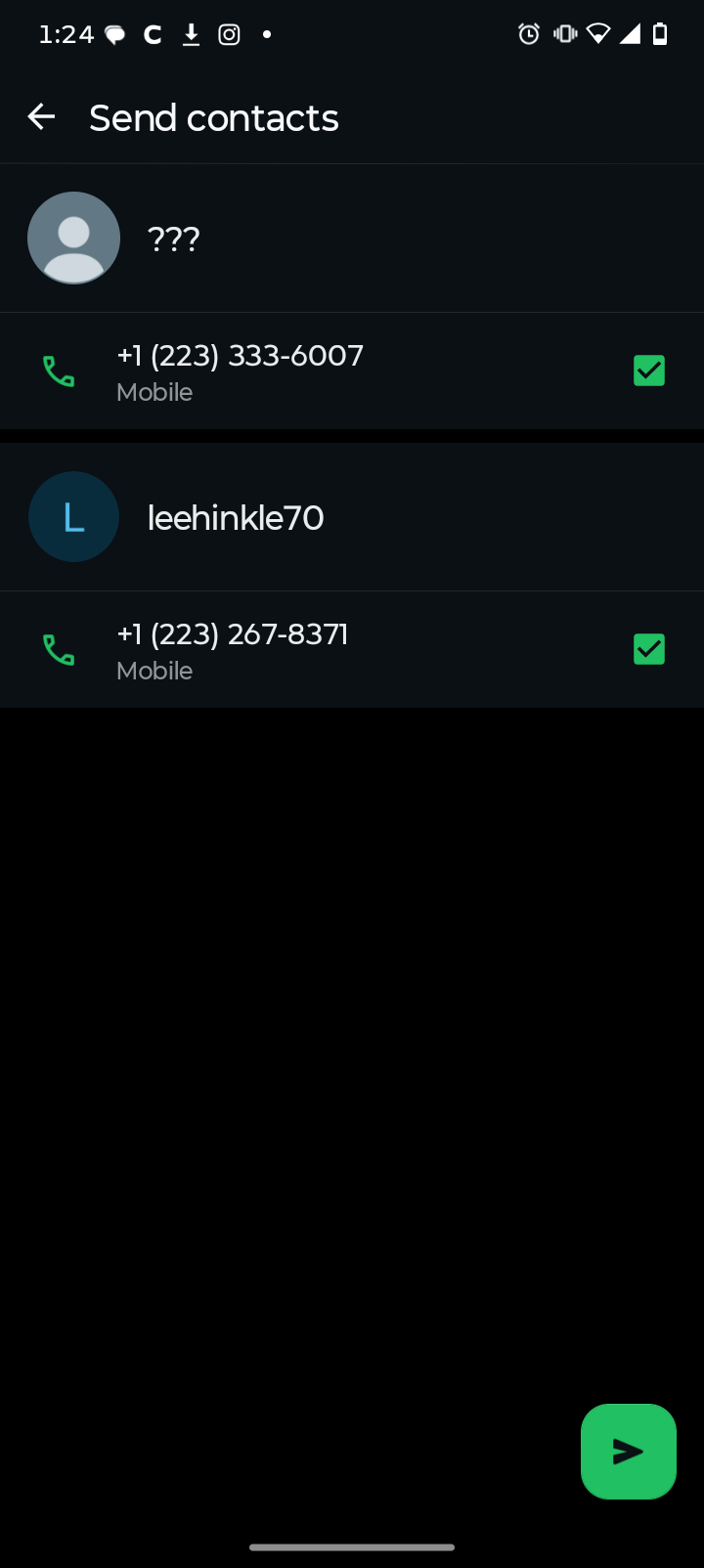The width and height of the screenshot is (704, 1568).
Task: Go back from Send contacts
Action: (41, 117)
